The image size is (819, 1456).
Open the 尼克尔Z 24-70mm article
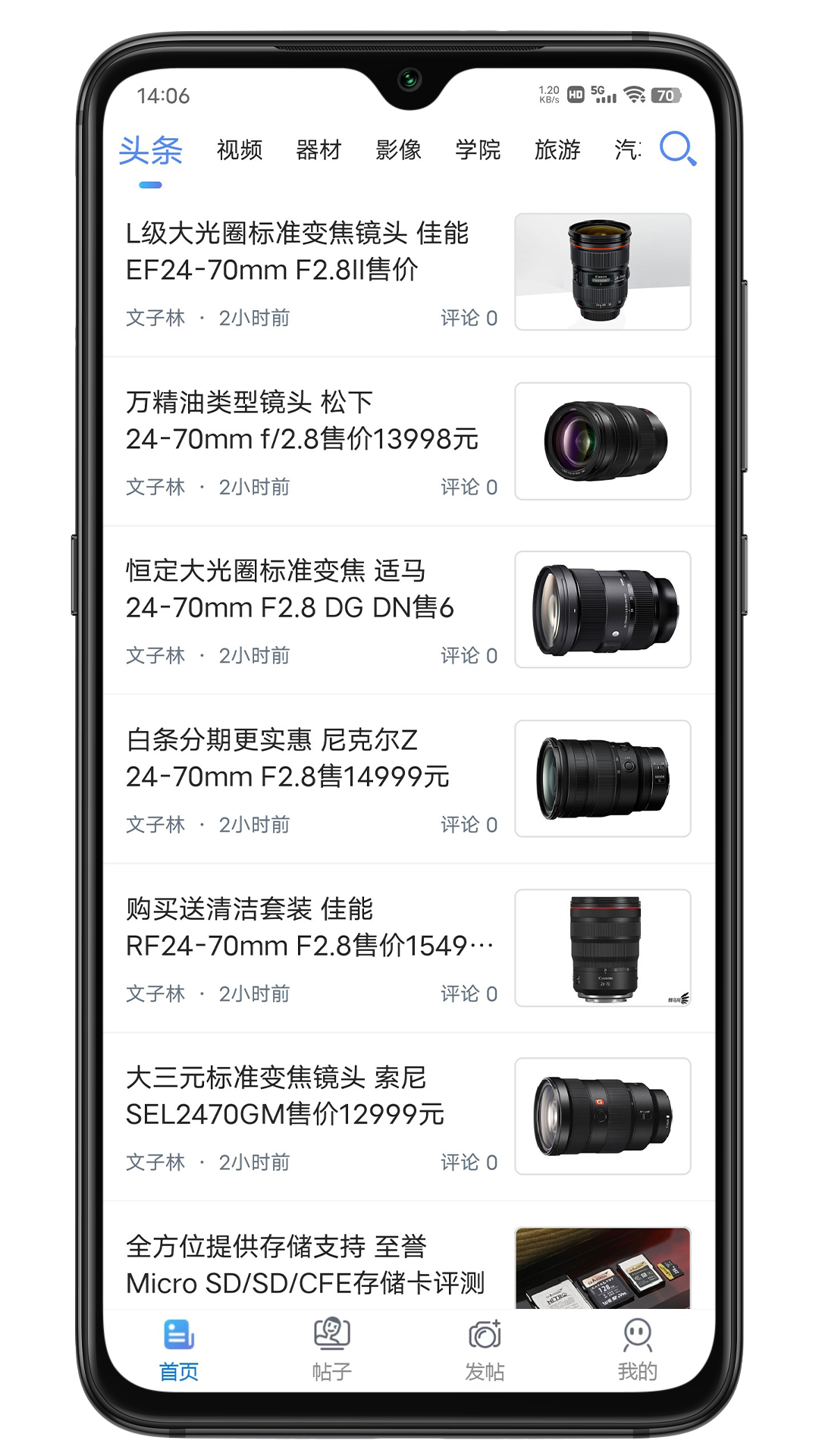[x=288, y=758]
